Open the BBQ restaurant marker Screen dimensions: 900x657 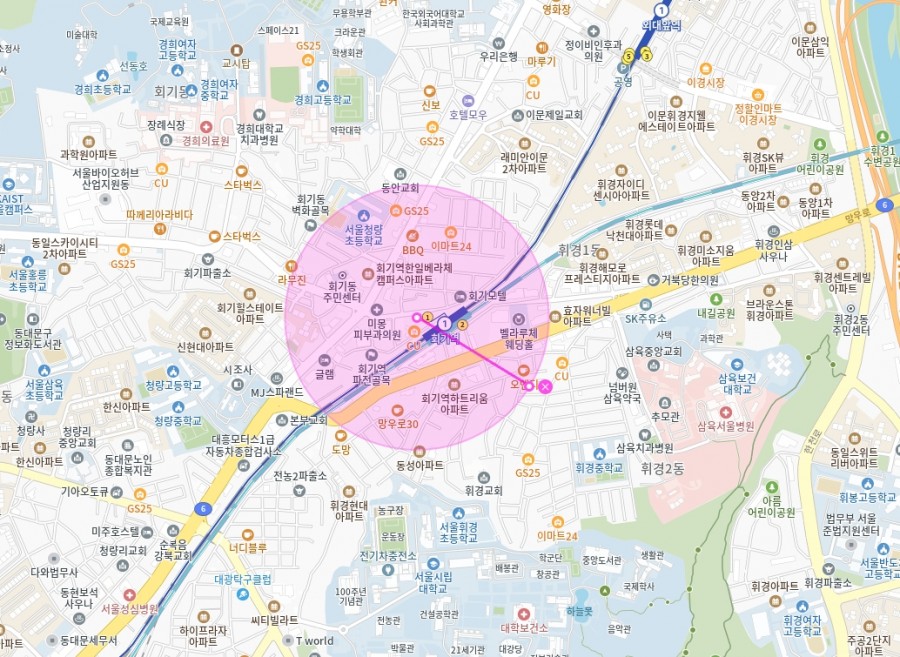pos(412,236)
